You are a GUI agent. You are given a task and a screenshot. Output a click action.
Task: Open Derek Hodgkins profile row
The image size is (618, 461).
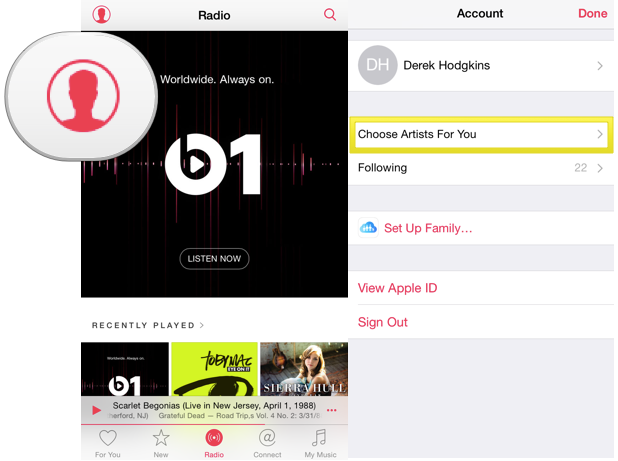tap(481, 66)
